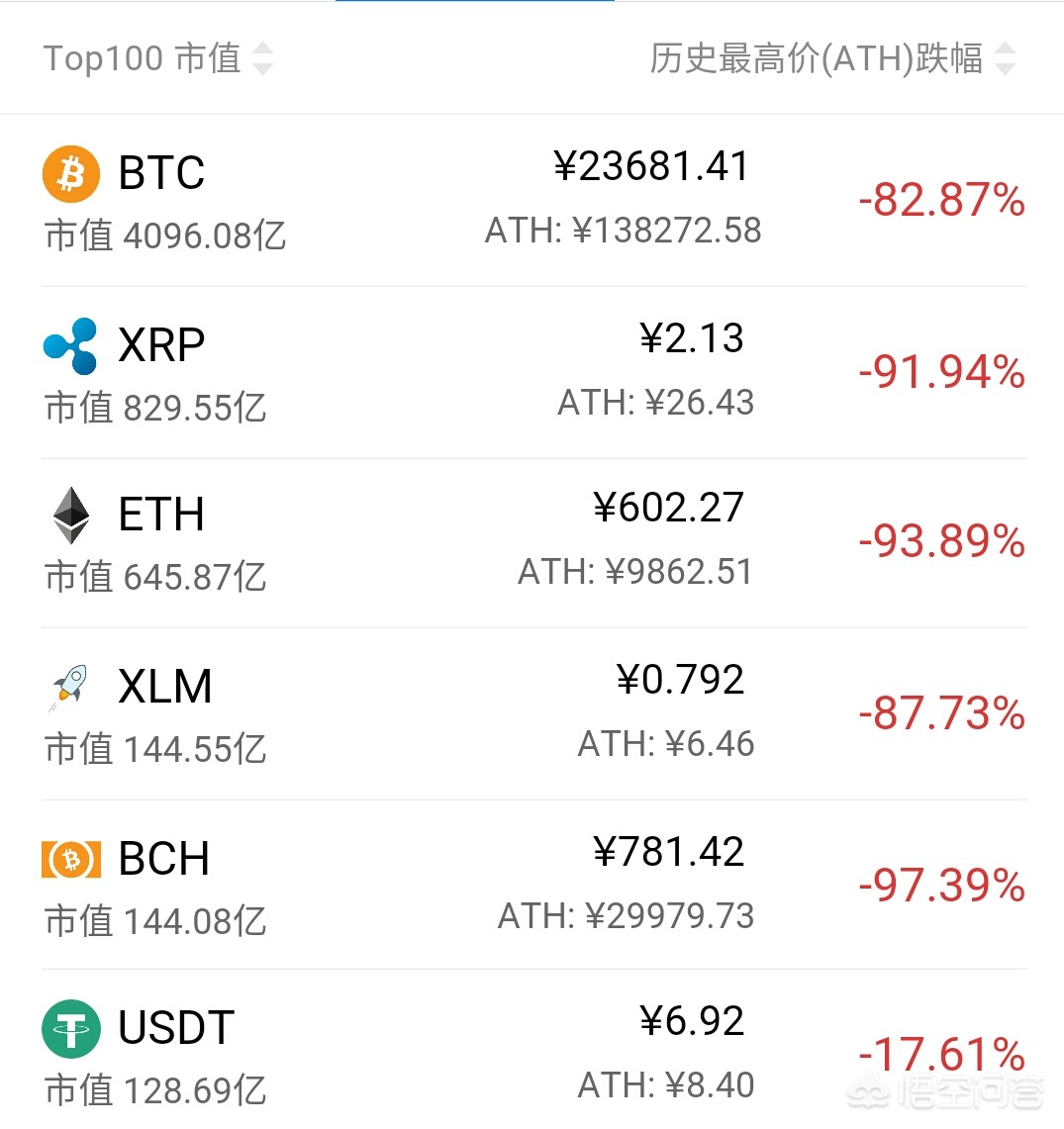Open the XRP coin row
The image size is (1064, 1129).
[532, 373]
